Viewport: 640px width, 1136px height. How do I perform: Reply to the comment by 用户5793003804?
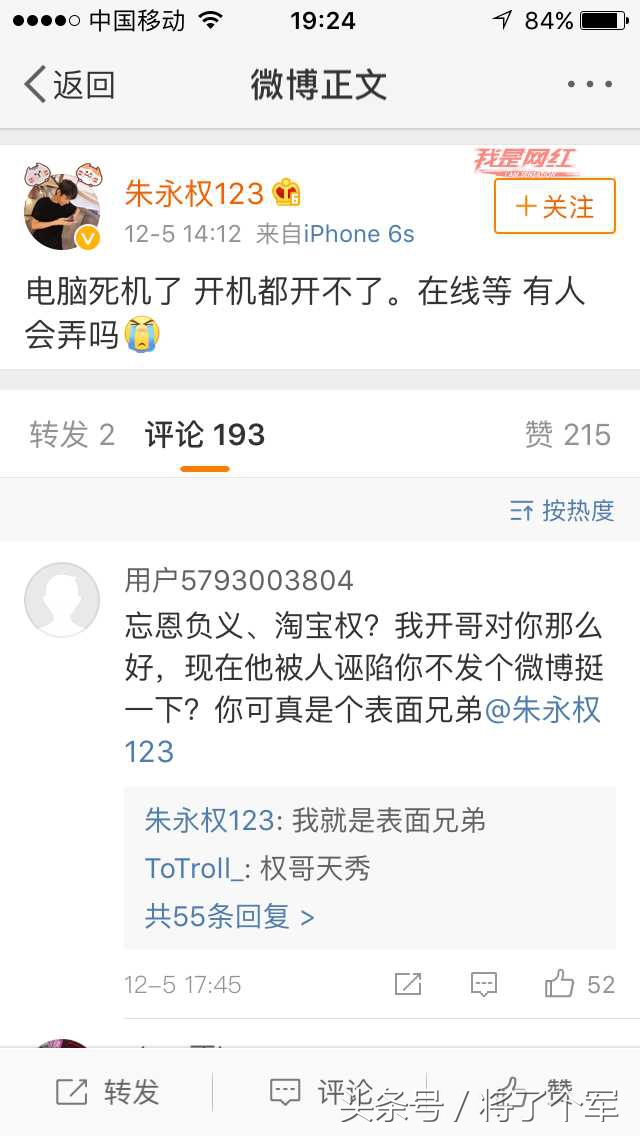point(484,984)
